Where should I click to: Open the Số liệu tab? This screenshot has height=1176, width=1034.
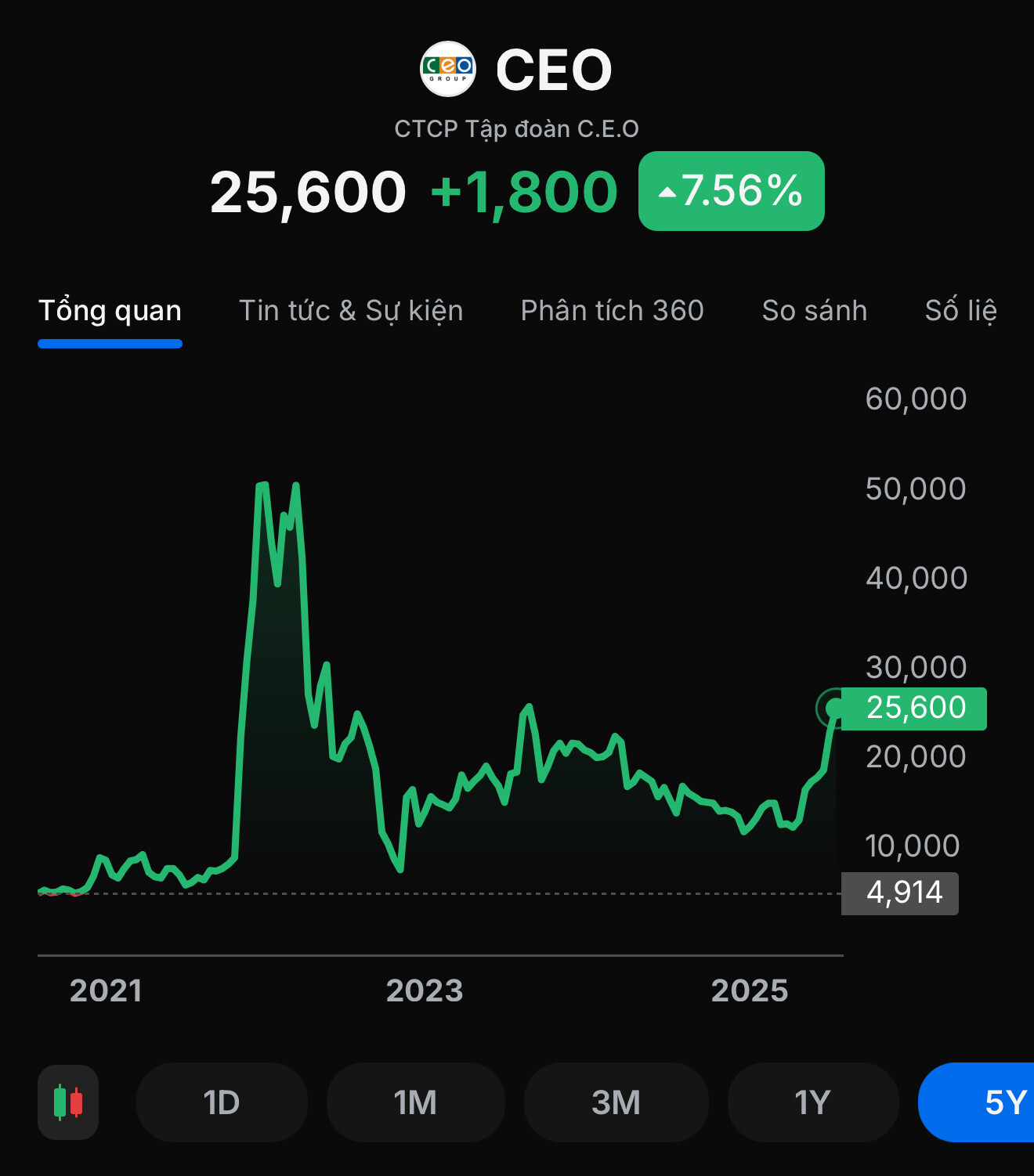(961, 311)
